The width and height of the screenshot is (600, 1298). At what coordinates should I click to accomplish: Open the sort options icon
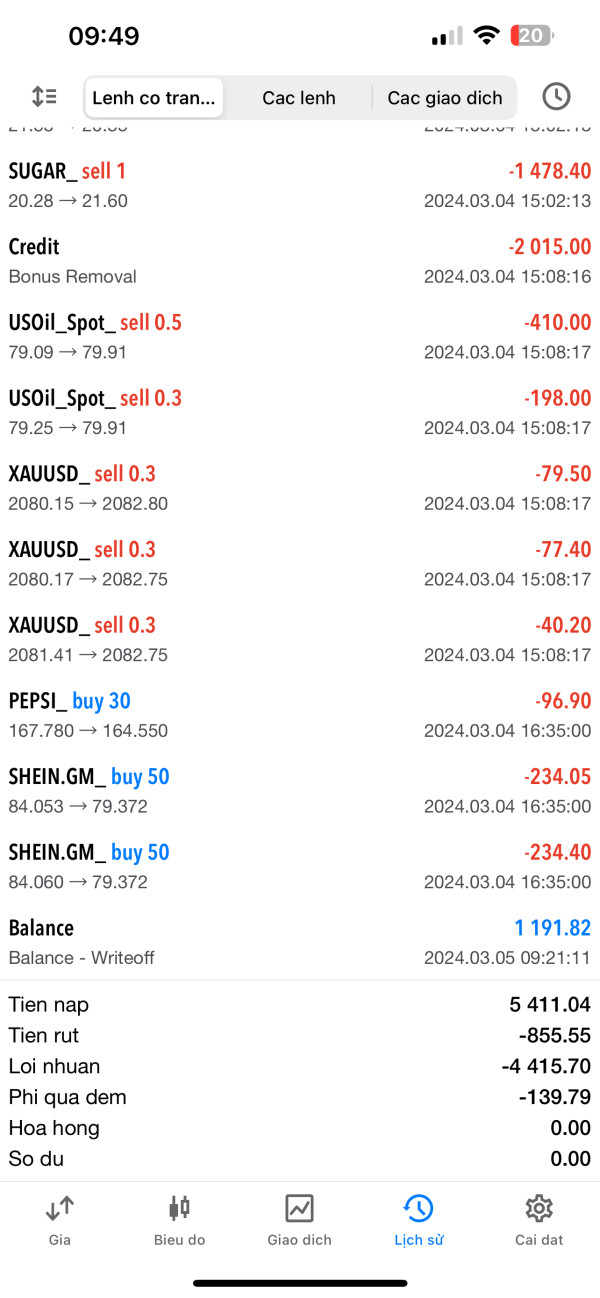(x=44, y=97)
